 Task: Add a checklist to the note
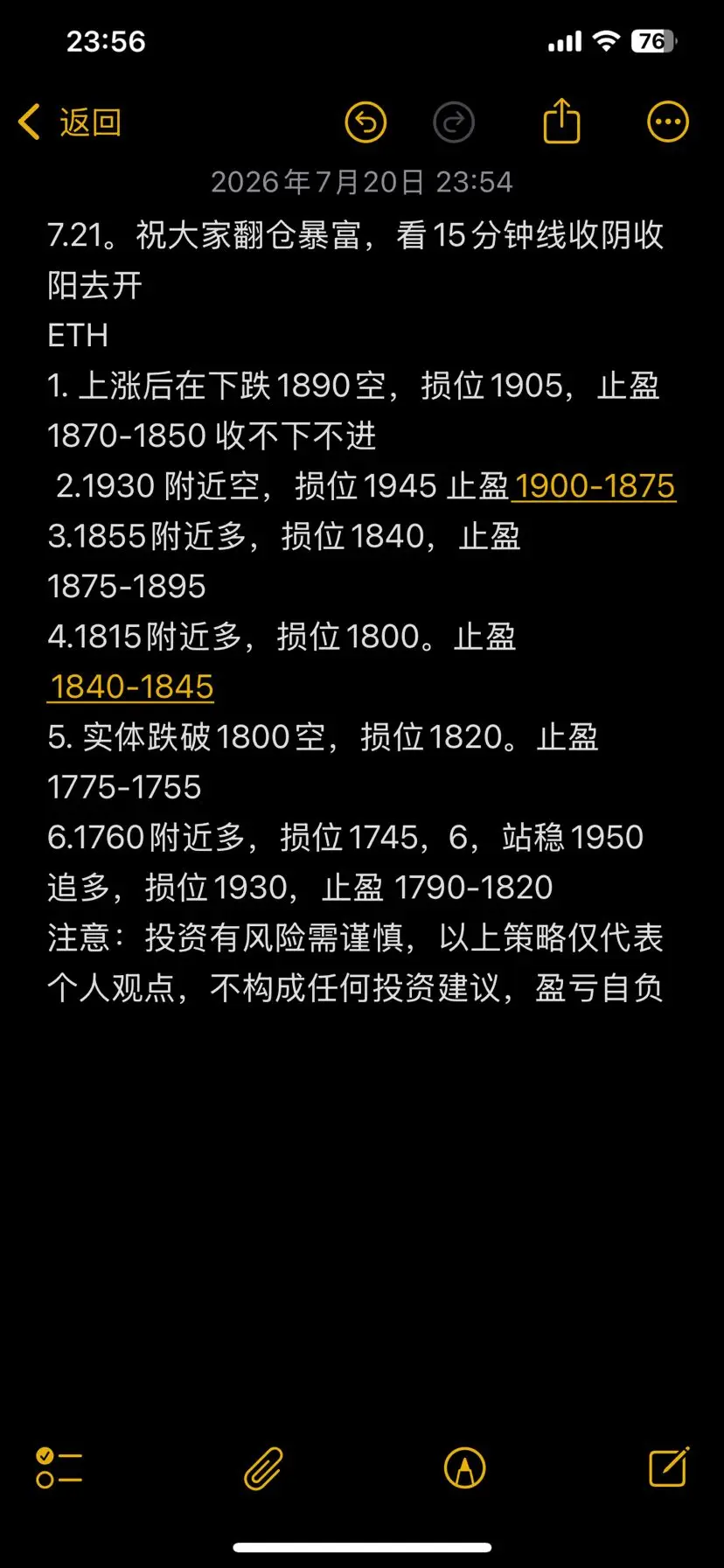click(x=59, y=1467)
